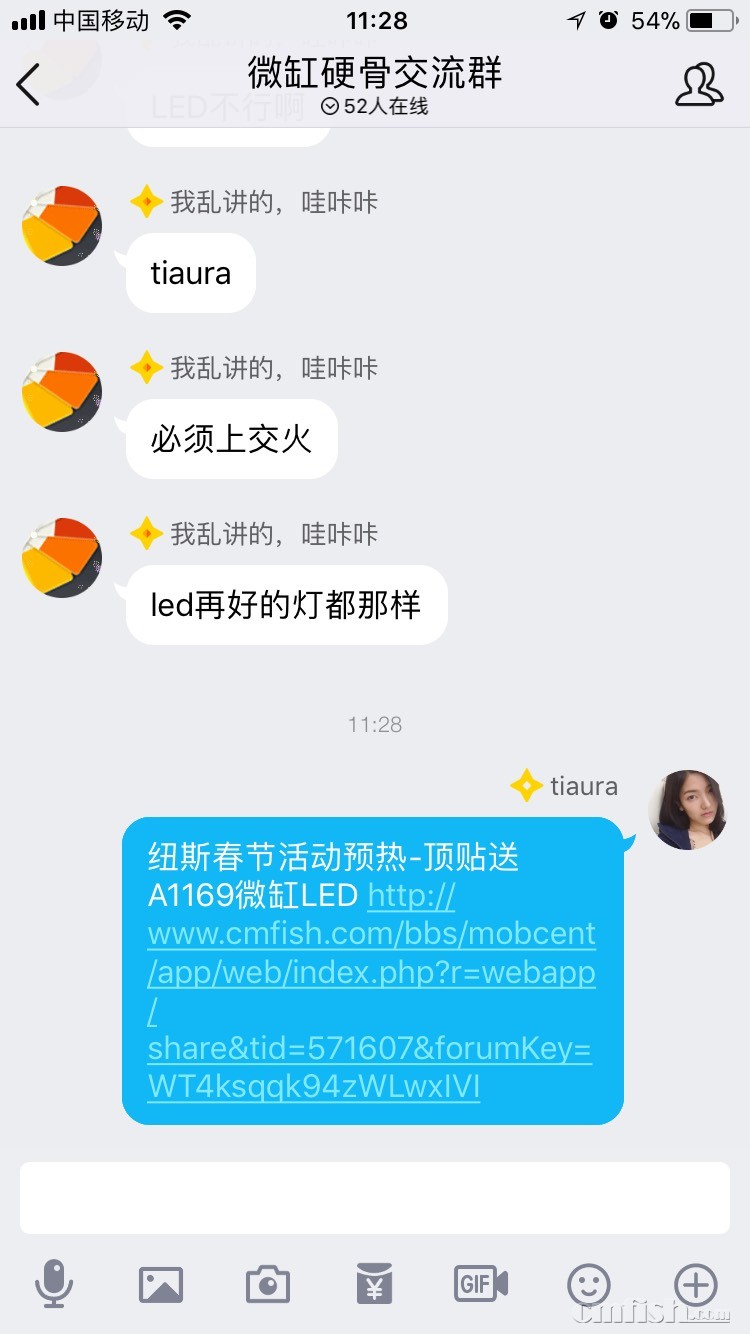Open avatar of sender beside 必须上交火
The height and width of the screenshot is (1334, 750).
point(62,391)
